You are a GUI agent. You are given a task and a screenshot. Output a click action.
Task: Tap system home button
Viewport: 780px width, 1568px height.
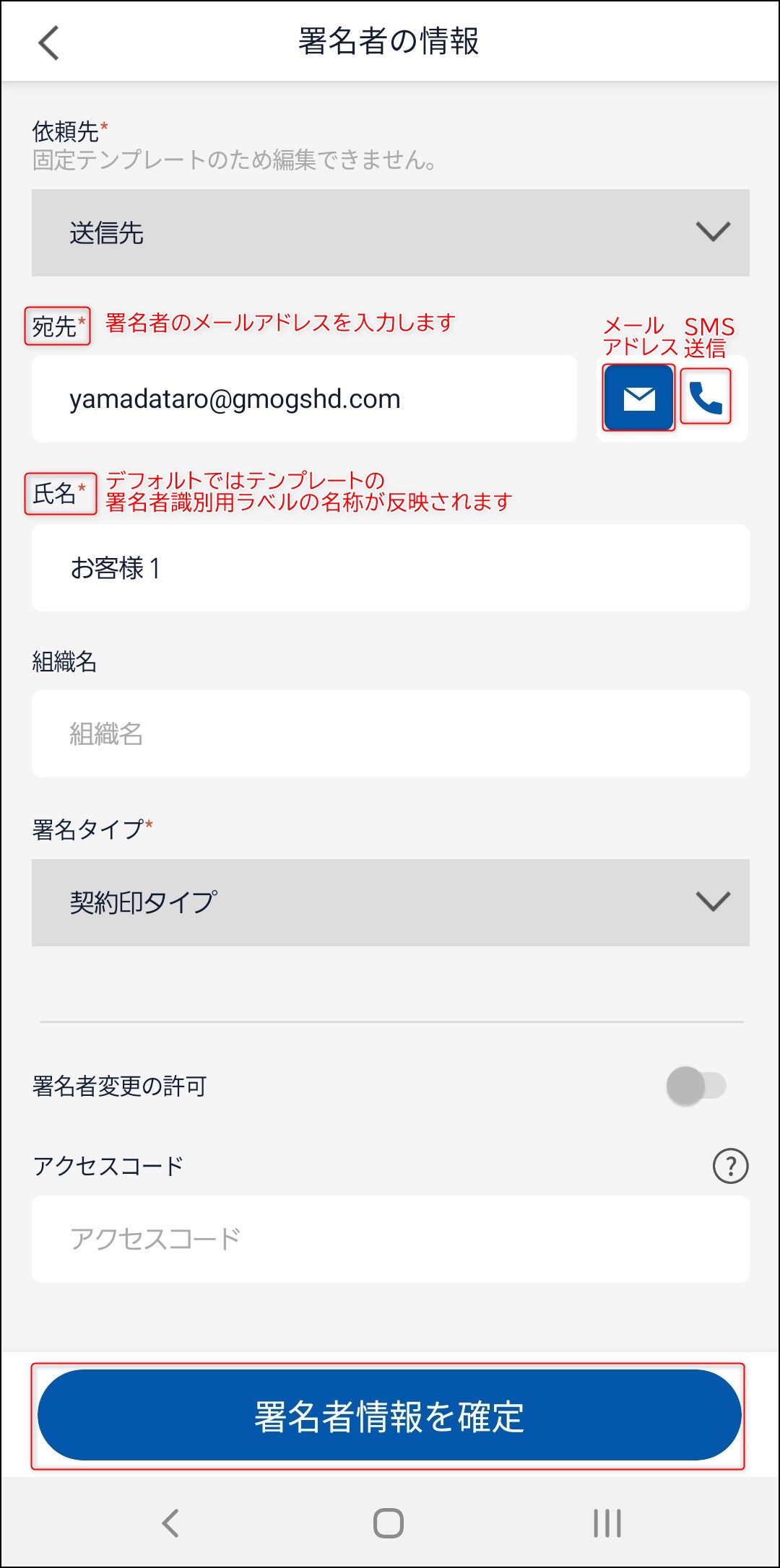click(x=389, y=1523)
